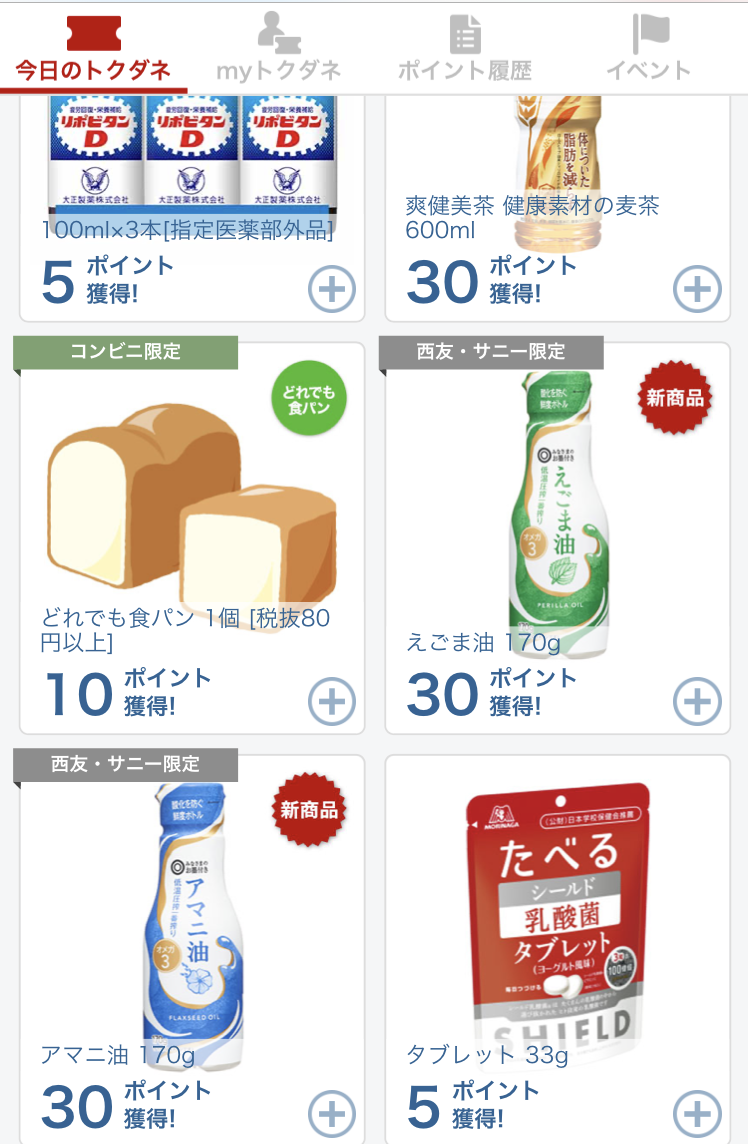
Task: View the たべるシールド タブレット 33g card
Action: 557,920
